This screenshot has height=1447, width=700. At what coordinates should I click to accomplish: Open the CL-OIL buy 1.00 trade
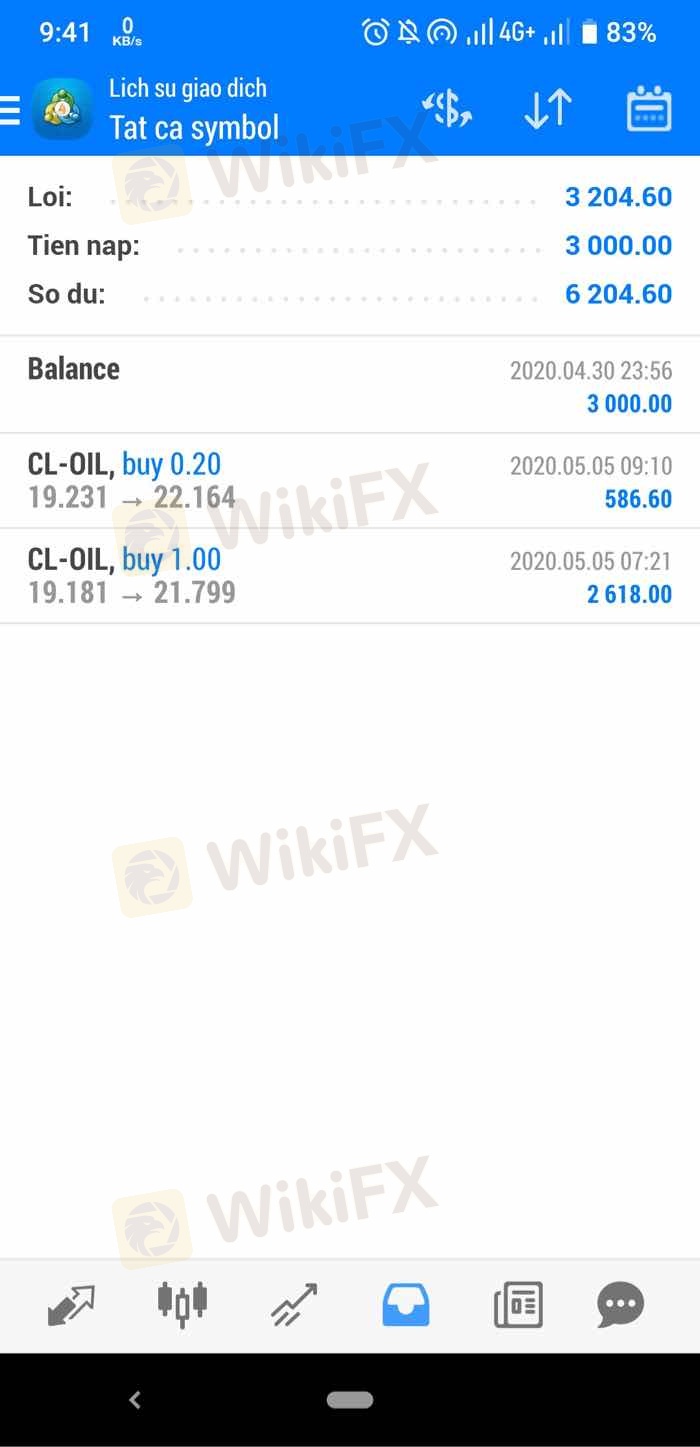coord(350,576)
